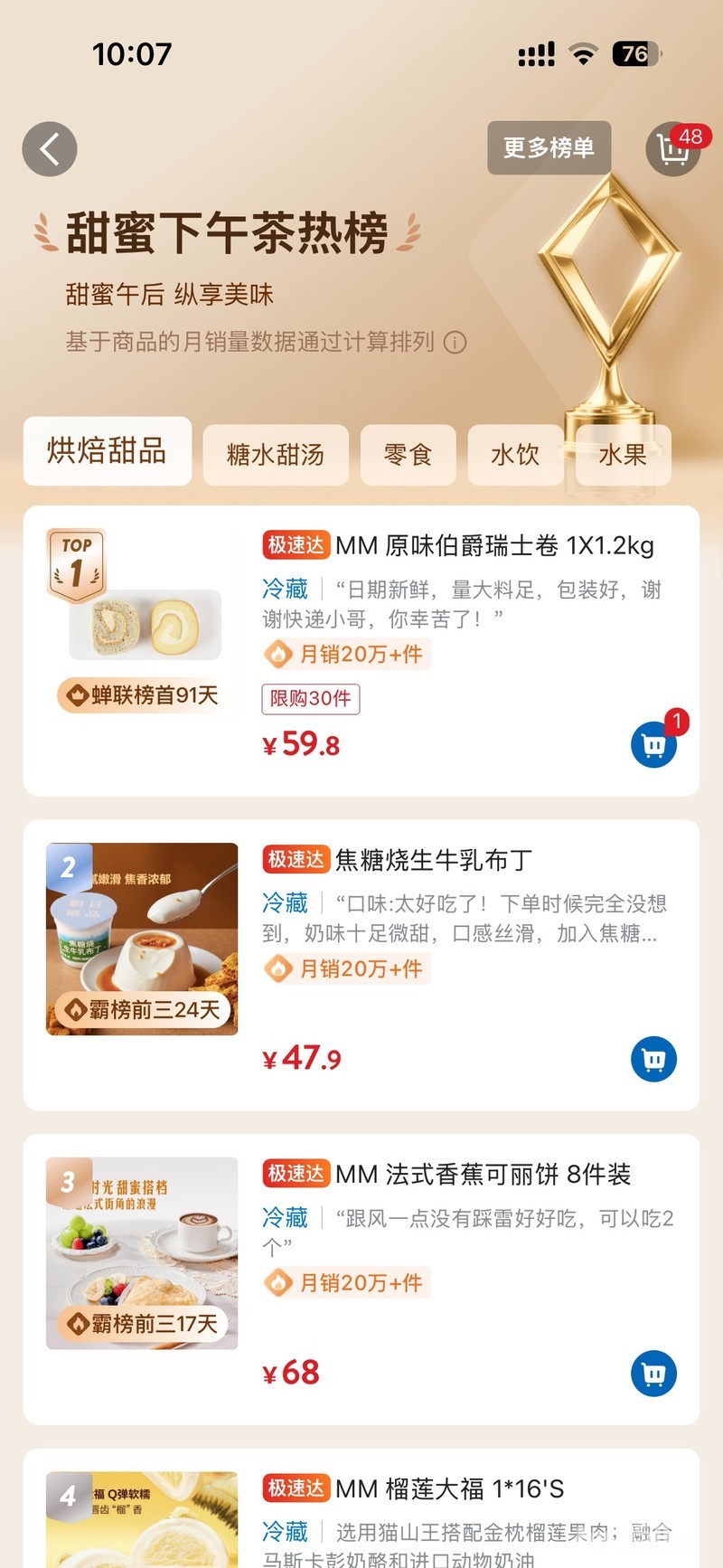Add 焦糖烧生牛乳布丁 to cart
This screenshot has height=1568, width=723.
pos(653,1059)
